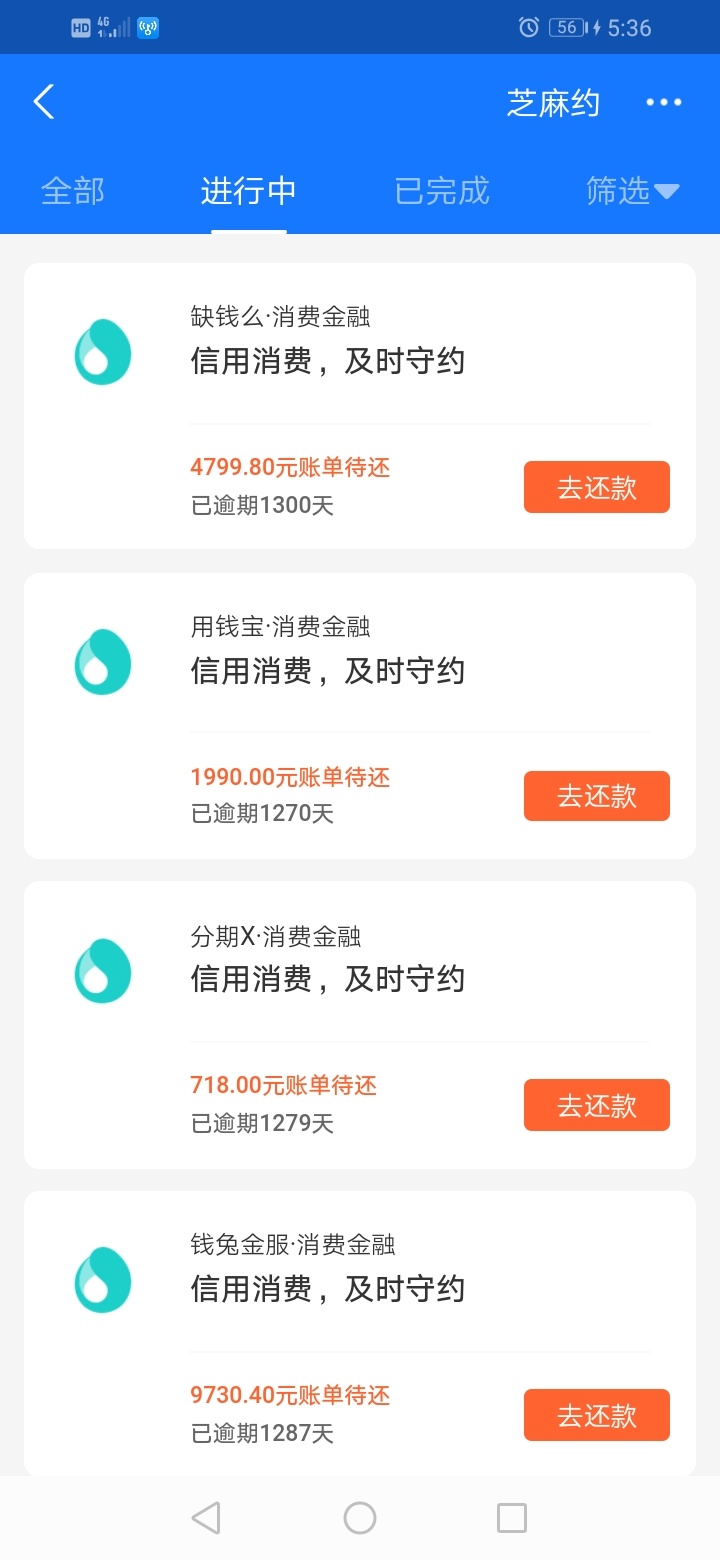Open recent apps from navigation bar
The image size is (720, 1560).
[511, 1518]
